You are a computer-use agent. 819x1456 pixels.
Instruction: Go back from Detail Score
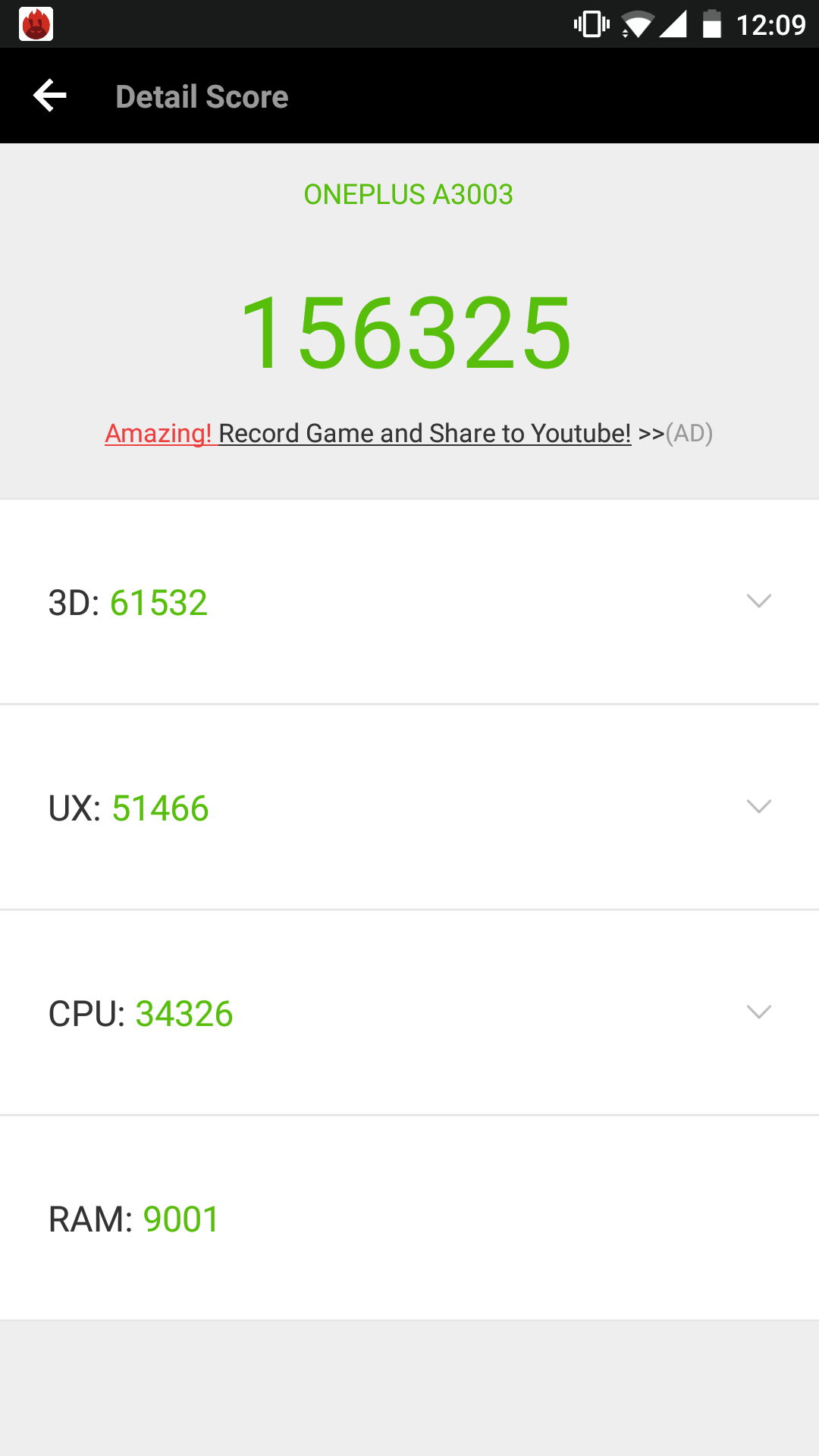tap(50, 96)
